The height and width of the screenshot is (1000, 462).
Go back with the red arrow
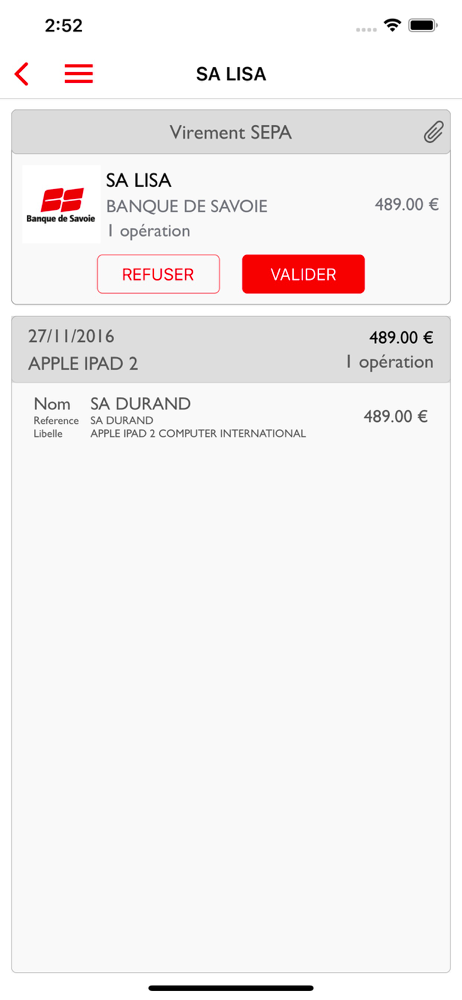tap(22, 74)
